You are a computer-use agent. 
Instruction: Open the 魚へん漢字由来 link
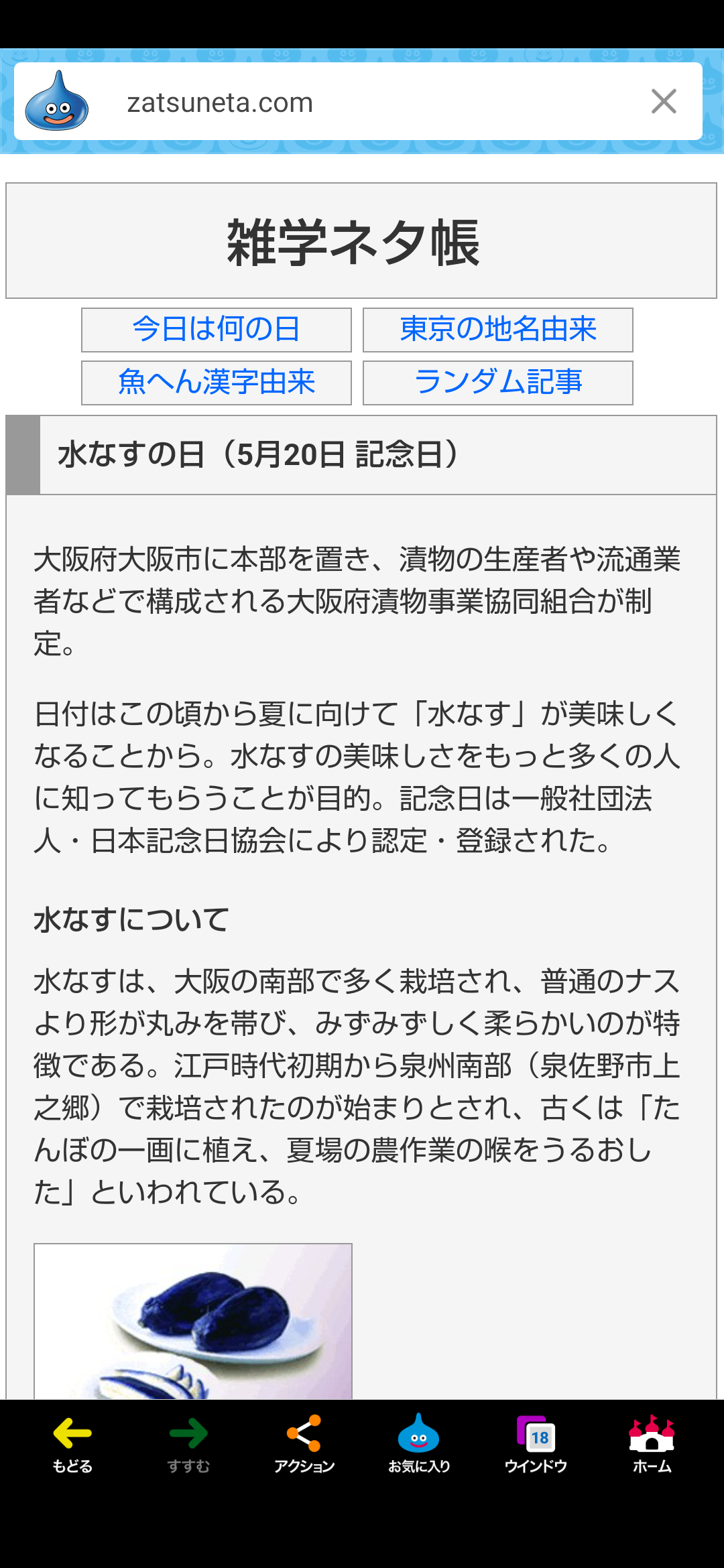point(217,383)
